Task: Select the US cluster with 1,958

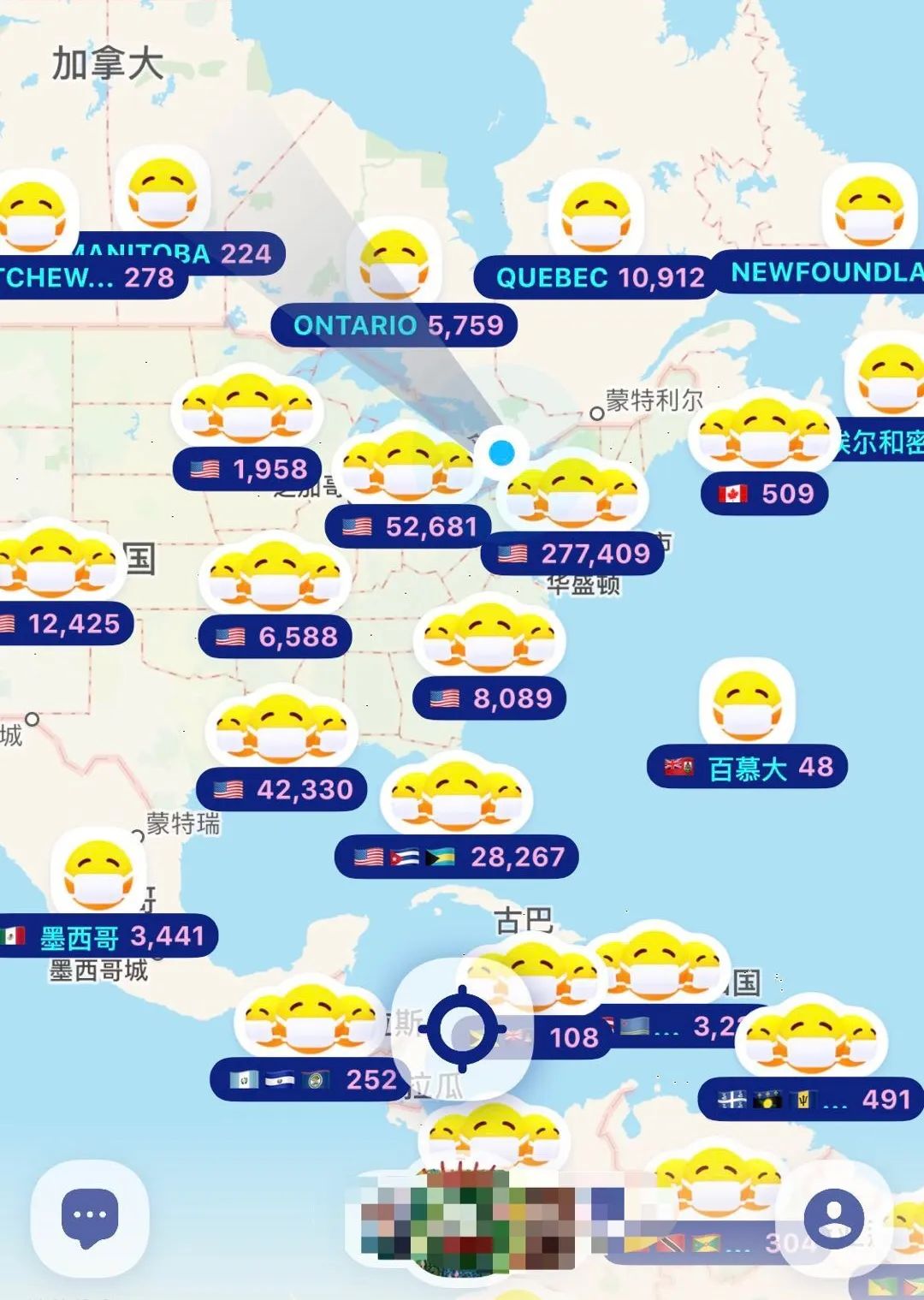Action: 248,469
